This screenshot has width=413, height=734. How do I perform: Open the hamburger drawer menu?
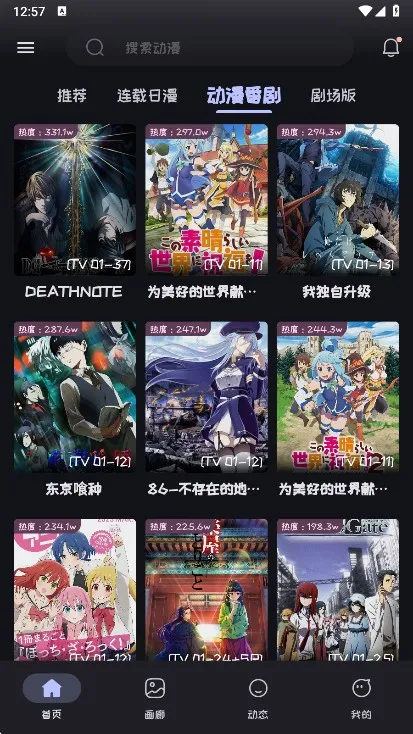26,47
